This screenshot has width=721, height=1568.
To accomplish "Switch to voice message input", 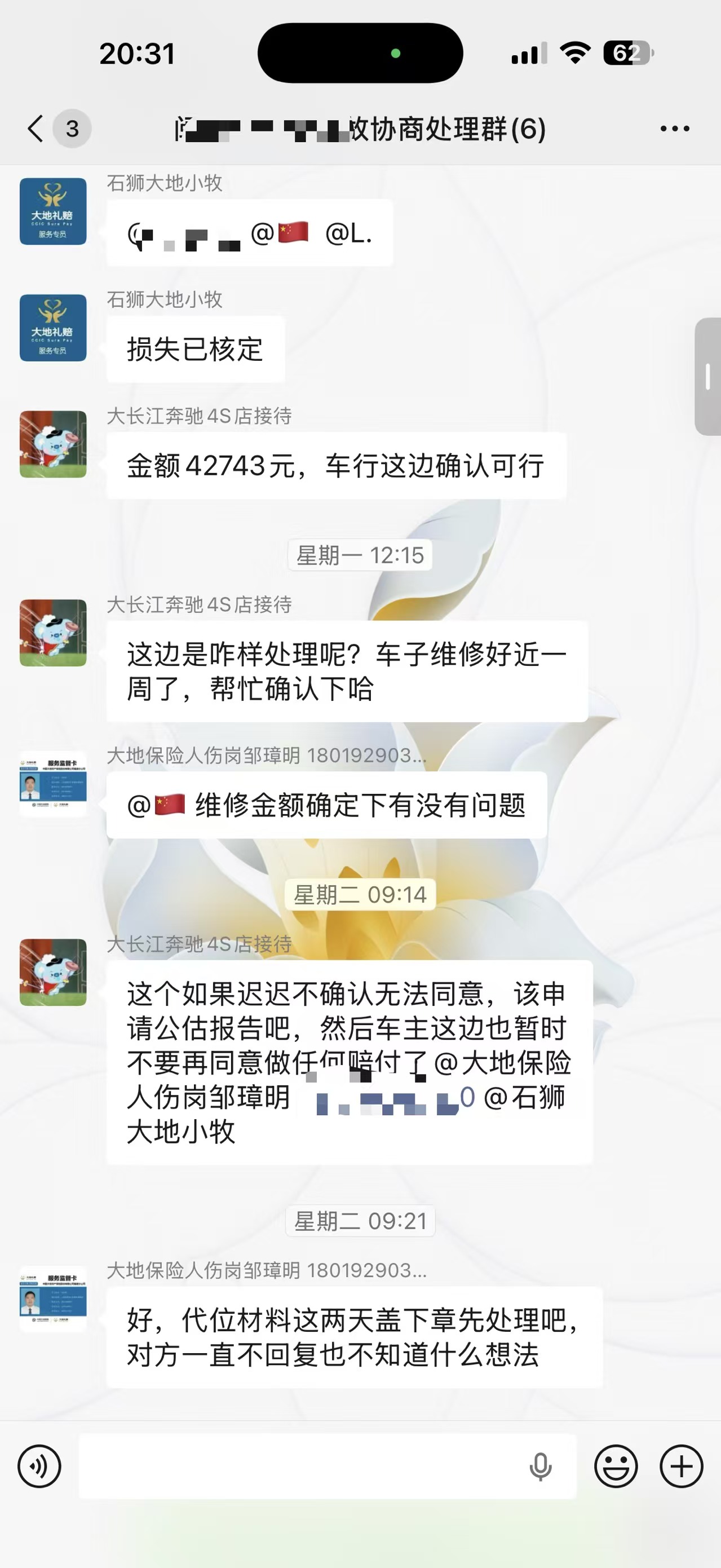I will point(39,1467).
